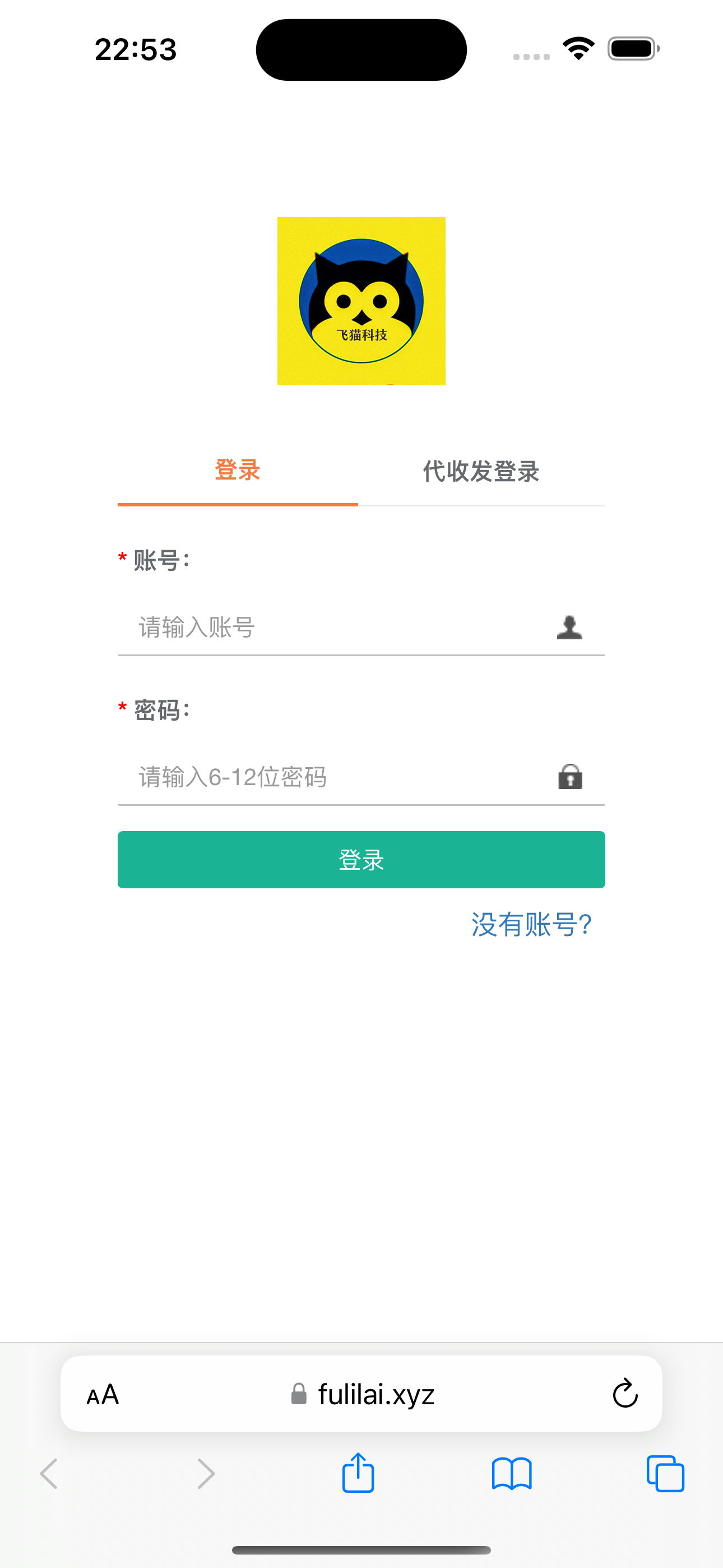Open the AA text size menu
The height and width of the screenshot is (1568, 723).
tap(102, 1395)
